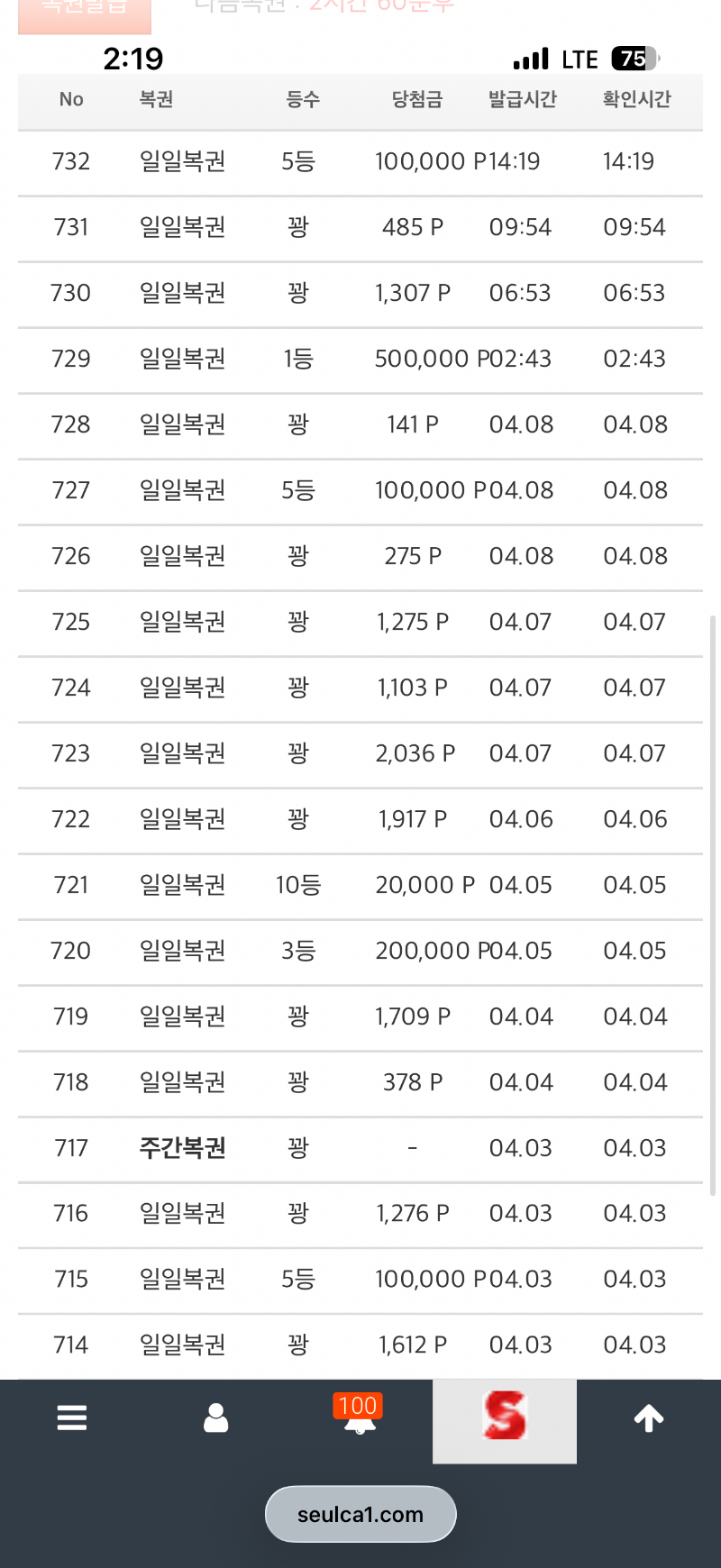The height and width of the screenshot is (1568, 721).
Task: Open the notifications bell showing 100
Action: tap(360, 1417)
